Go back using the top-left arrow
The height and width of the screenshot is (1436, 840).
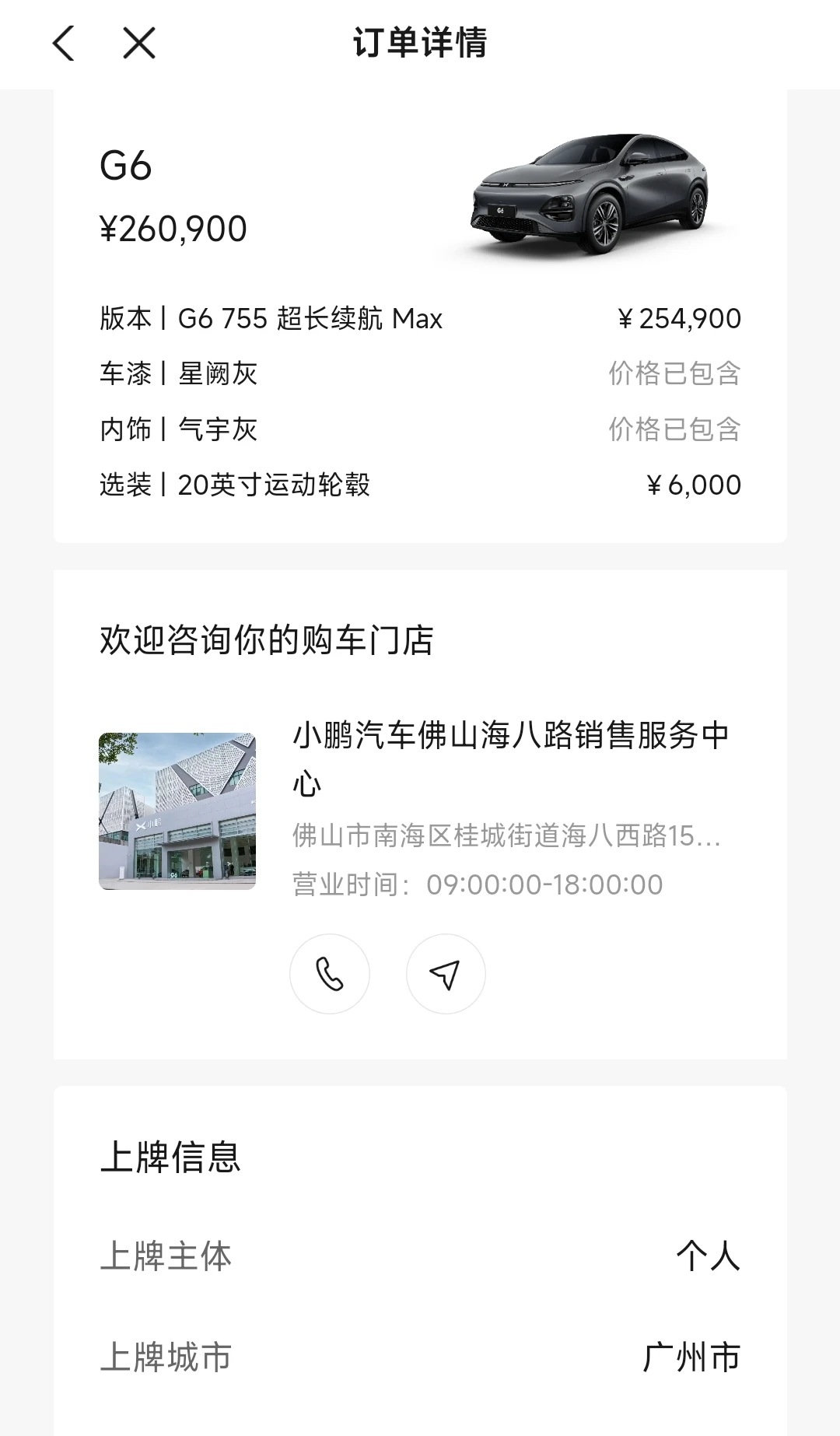pos(64,43)
